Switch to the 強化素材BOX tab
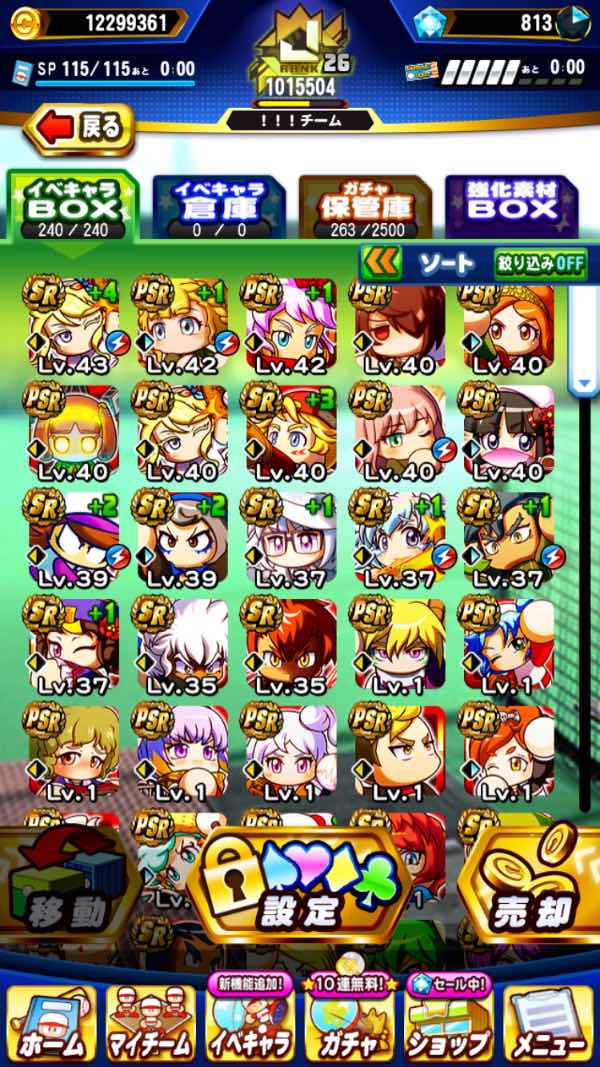The width and height of the screenshot is (600, 1067). tap(511, 207)
